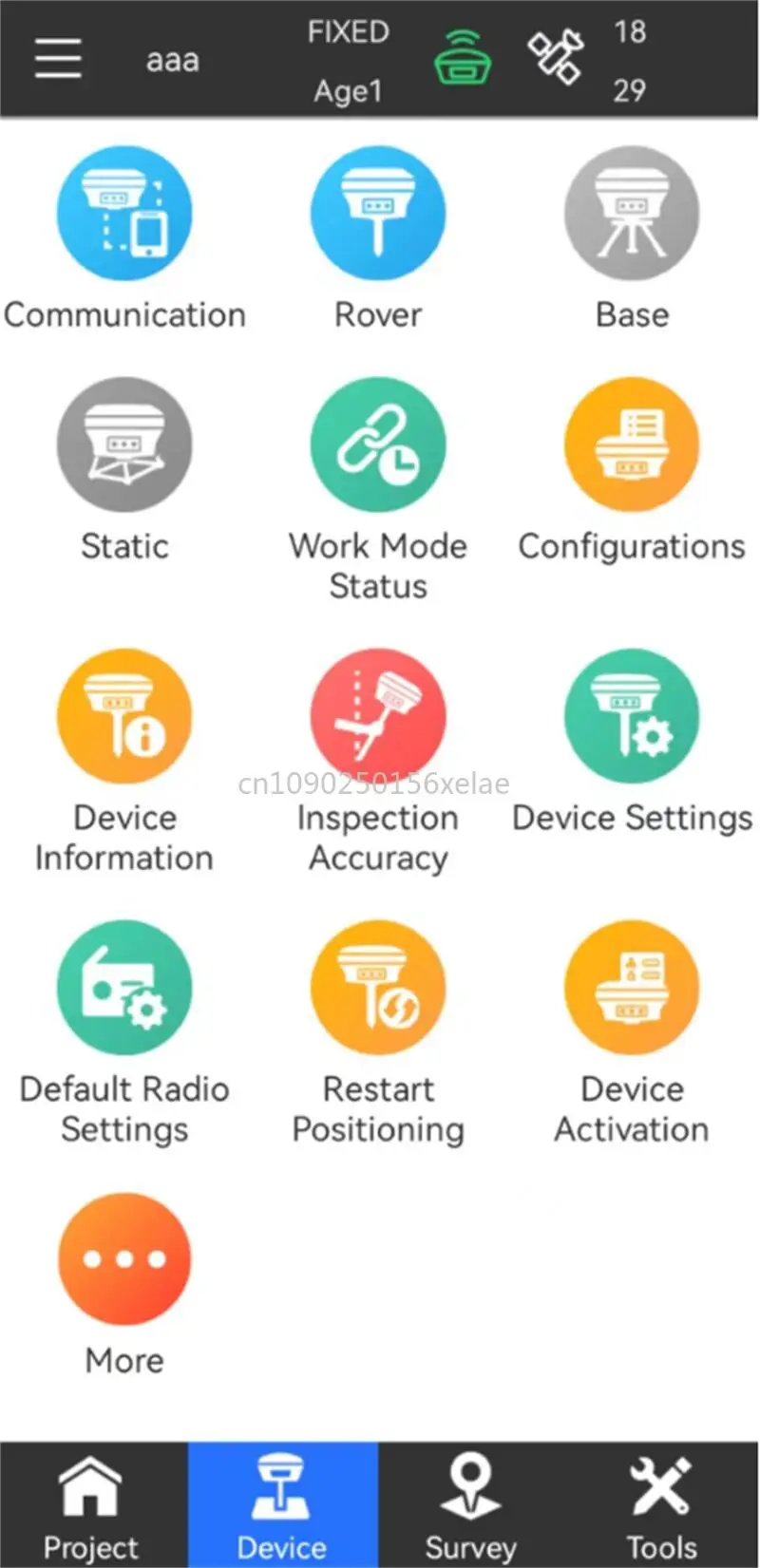Open Device Settings

click(x=631, y=715)
